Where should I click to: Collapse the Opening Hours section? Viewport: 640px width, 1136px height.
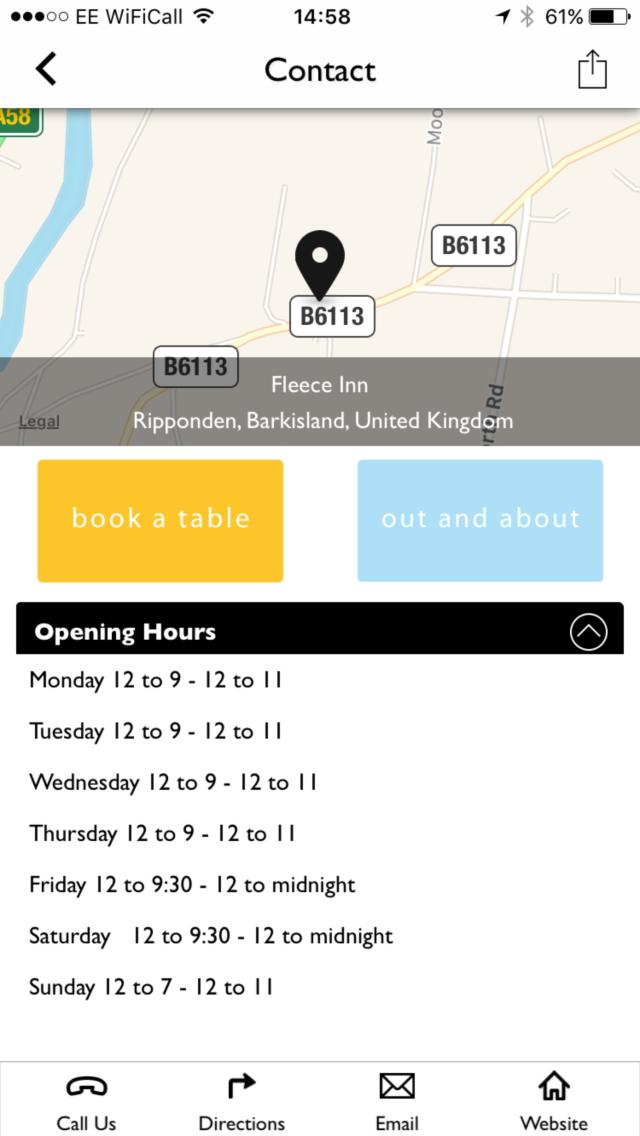point(588,631)
